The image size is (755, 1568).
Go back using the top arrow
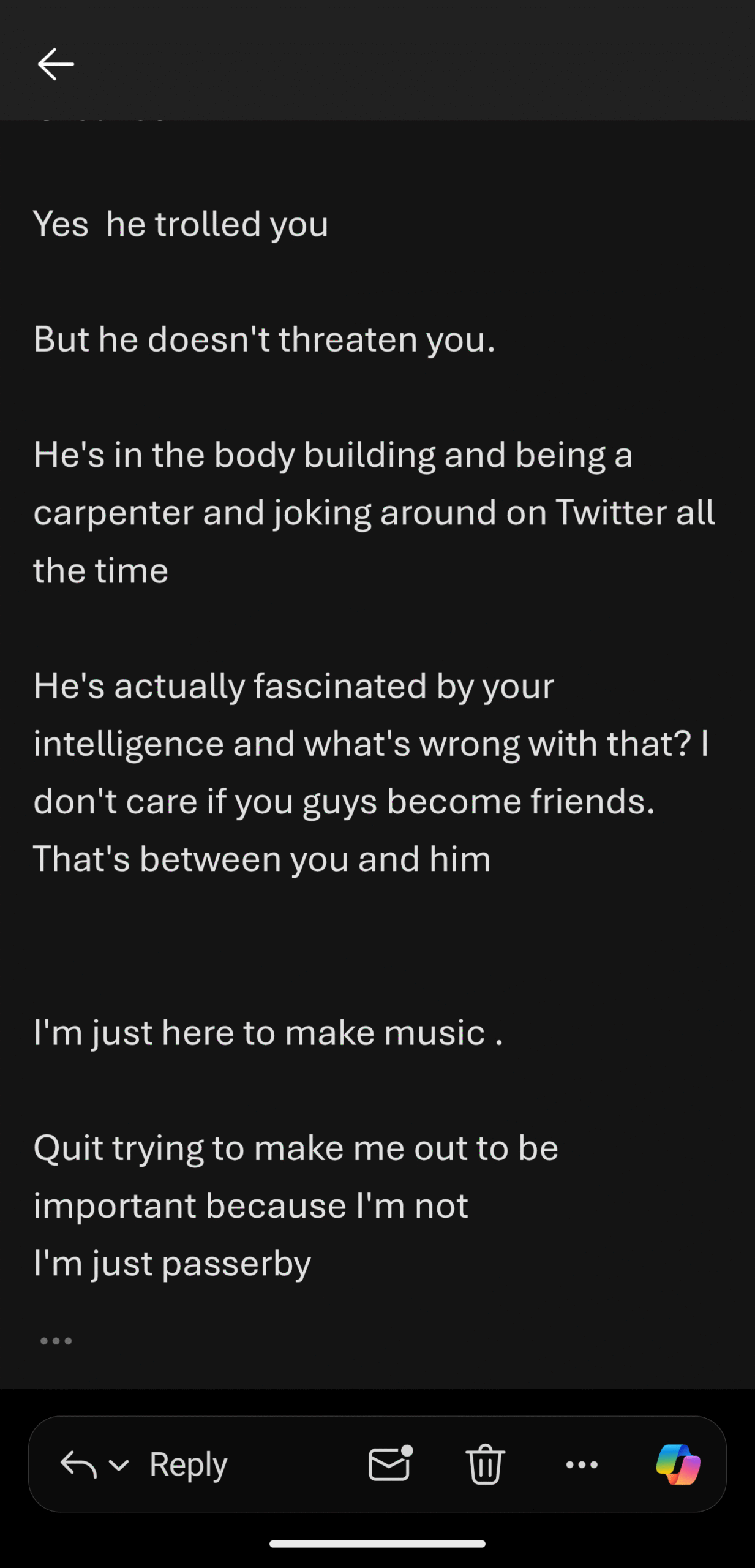pyautogui.click(x=56, y=64)
